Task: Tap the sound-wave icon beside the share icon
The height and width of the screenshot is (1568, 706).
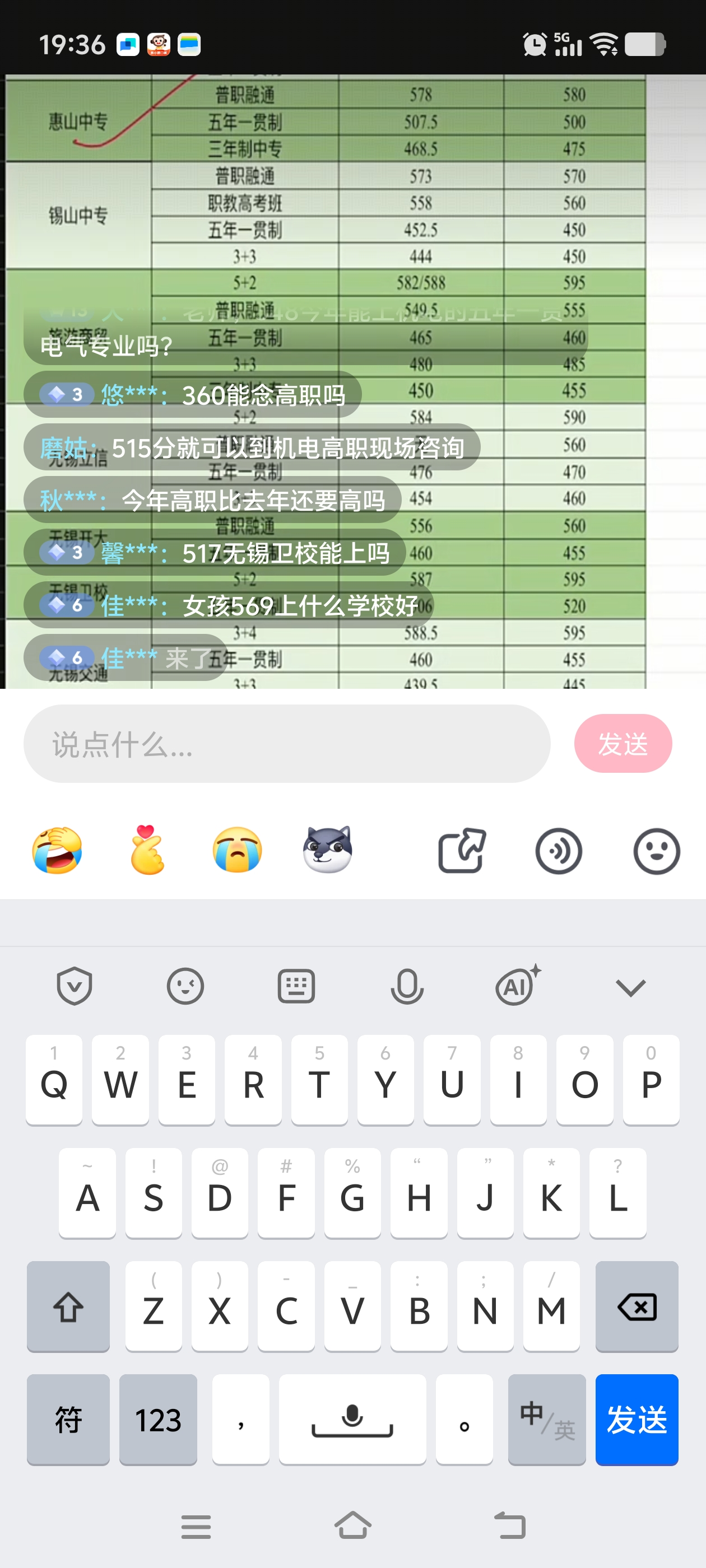Action: pos(559,850)
